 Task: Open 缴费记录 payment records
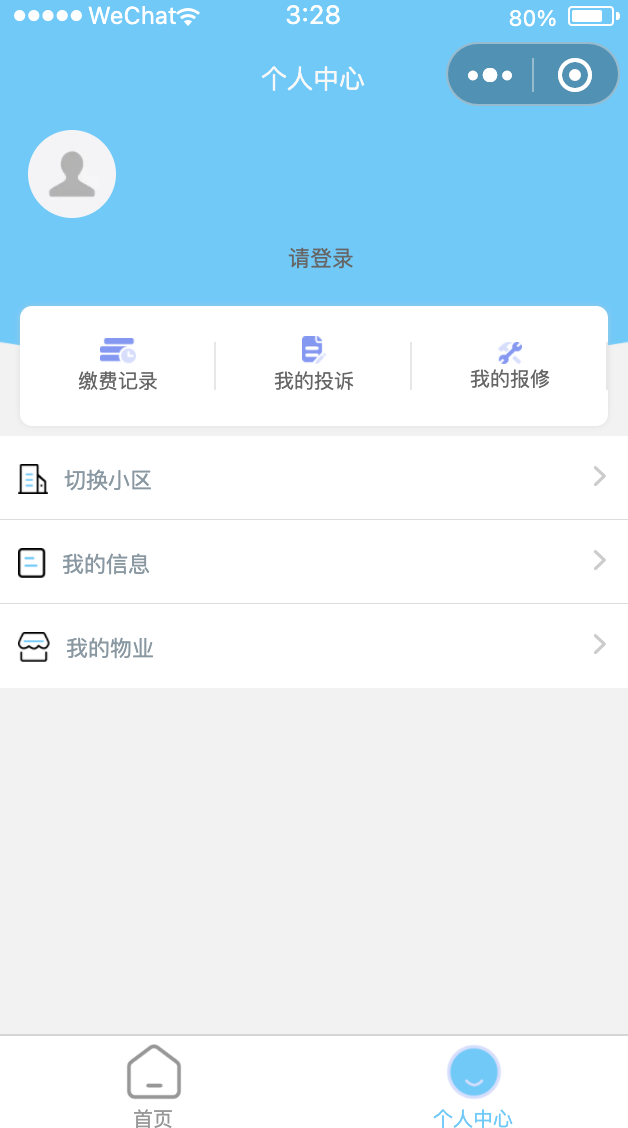(118, 365)
